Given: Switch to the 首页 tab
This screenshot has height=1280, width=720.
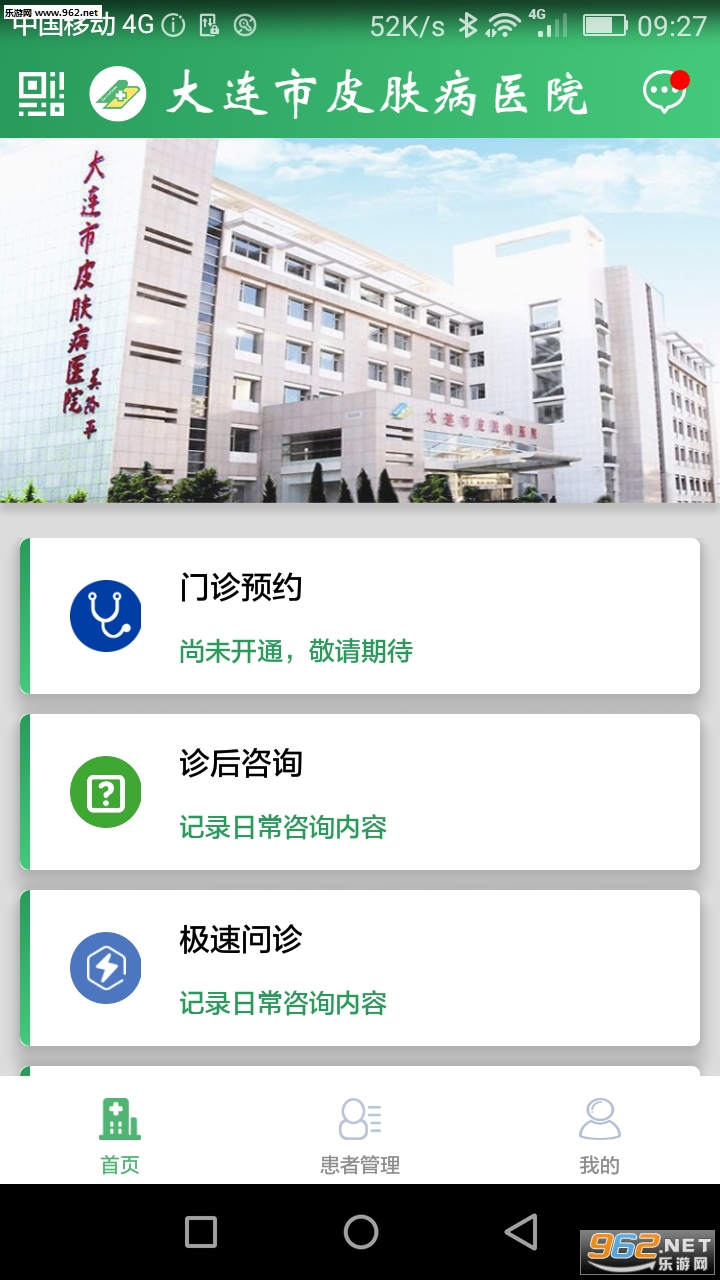Looking at the screenshot, I should pyautogui.click(x=120, y=1136).
